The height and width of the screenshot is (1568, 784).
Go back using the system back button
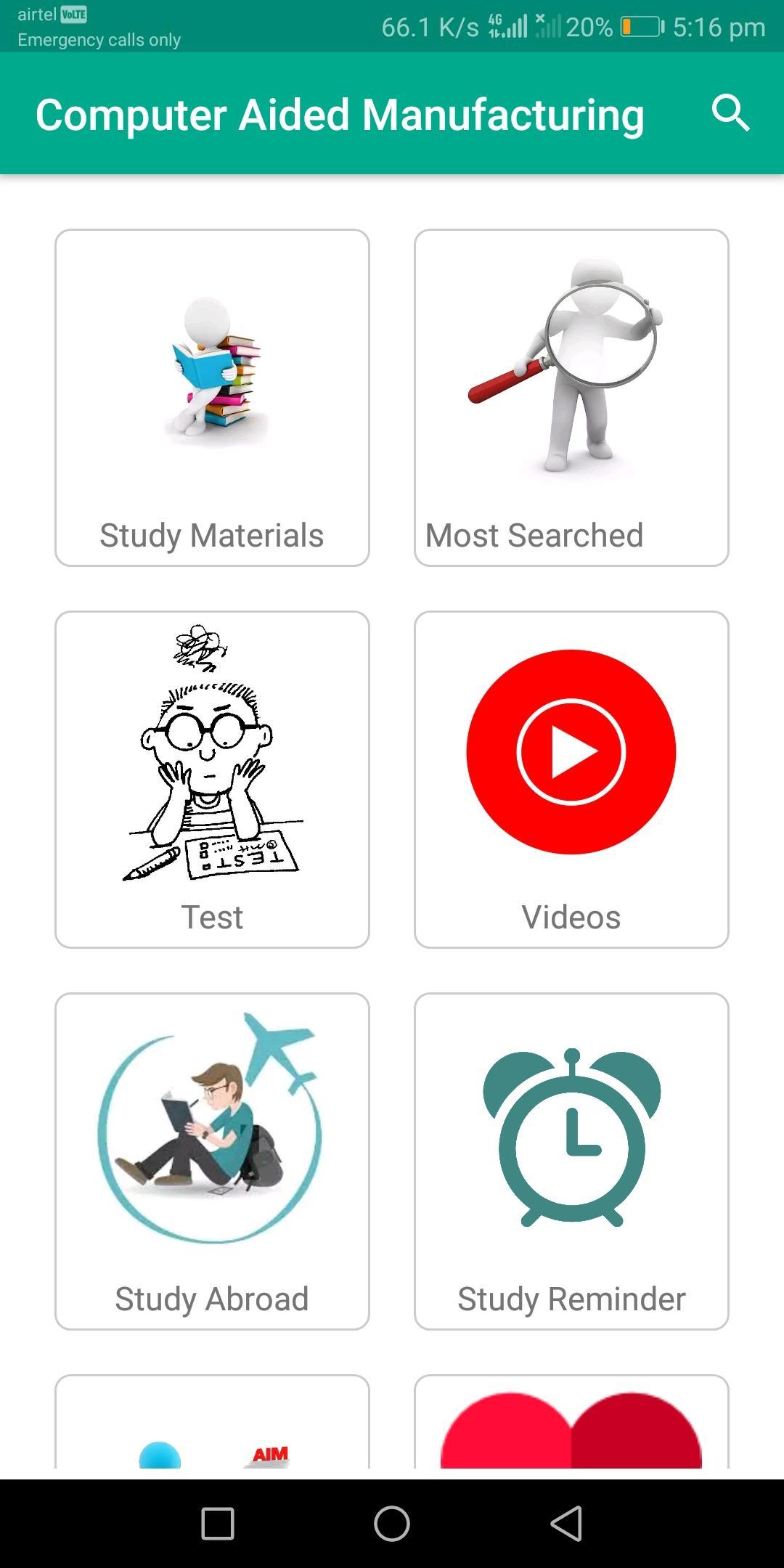(x=566, y=1523)
